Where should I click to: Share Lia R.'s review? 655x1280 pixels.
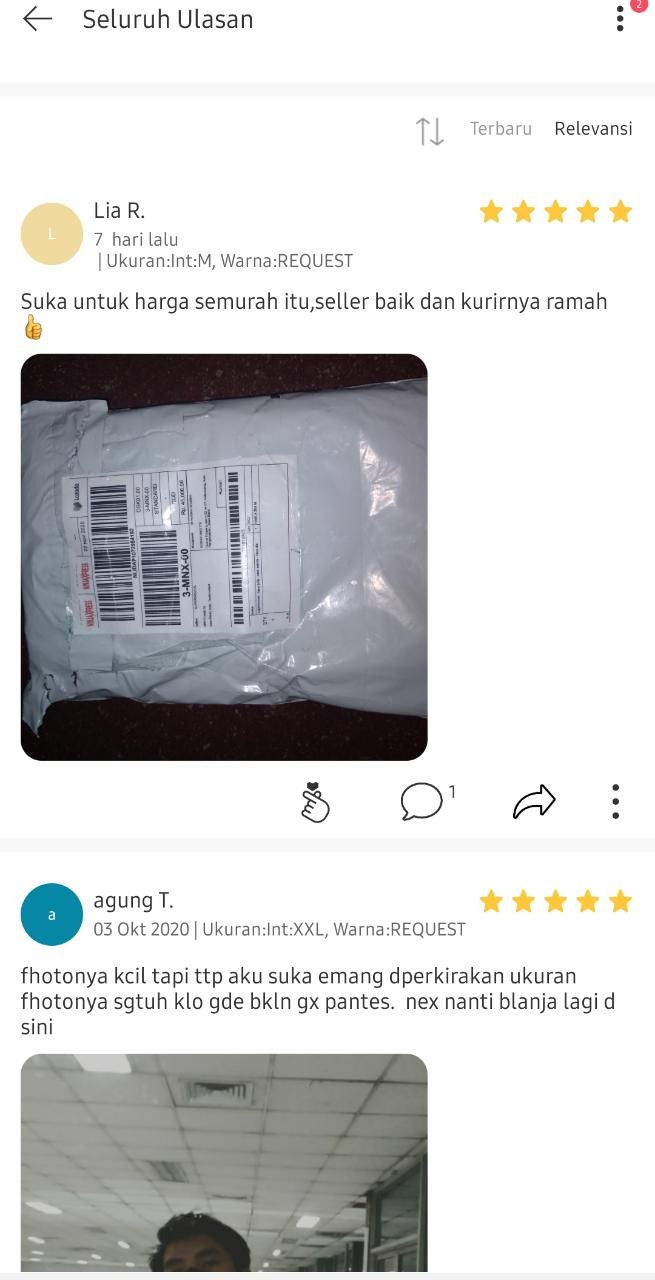point(534,801)
